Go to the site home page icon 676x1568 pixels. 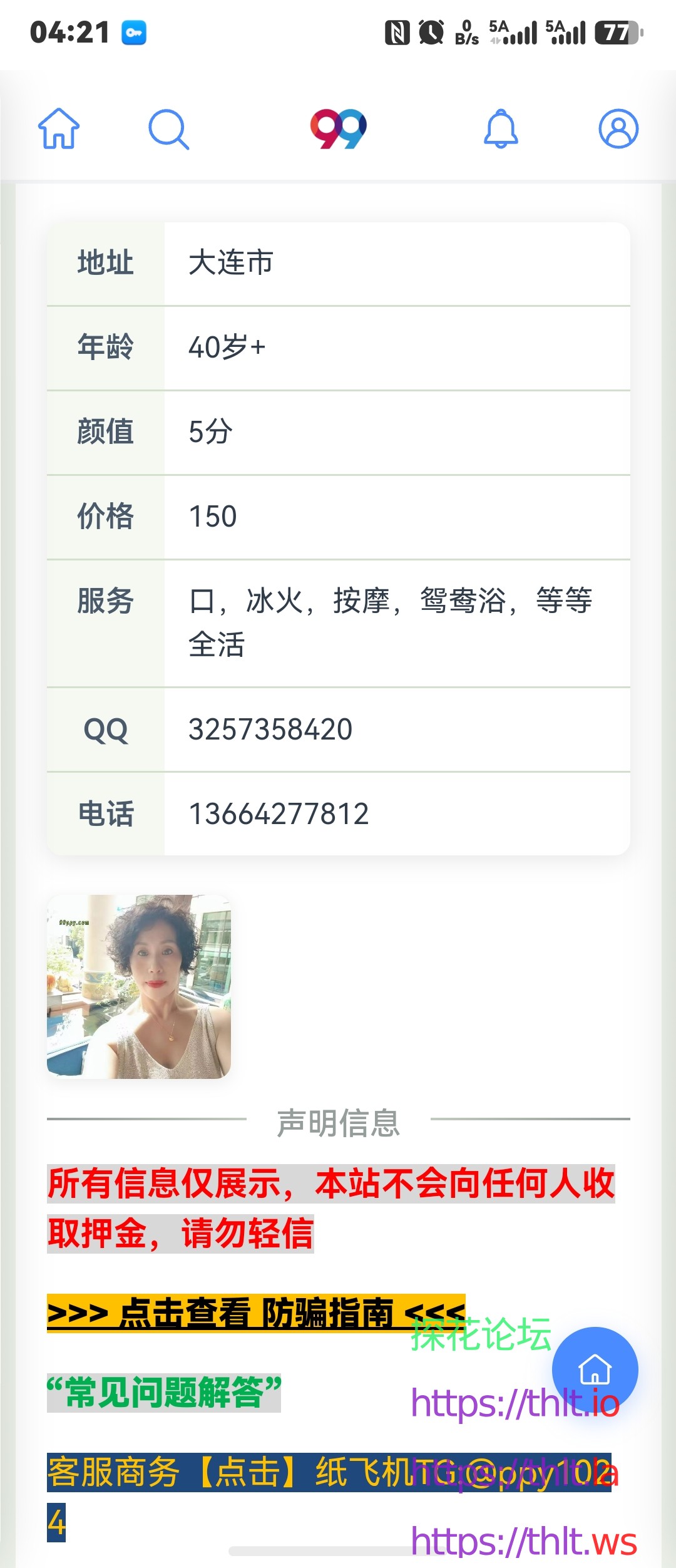tap(59, 129)
